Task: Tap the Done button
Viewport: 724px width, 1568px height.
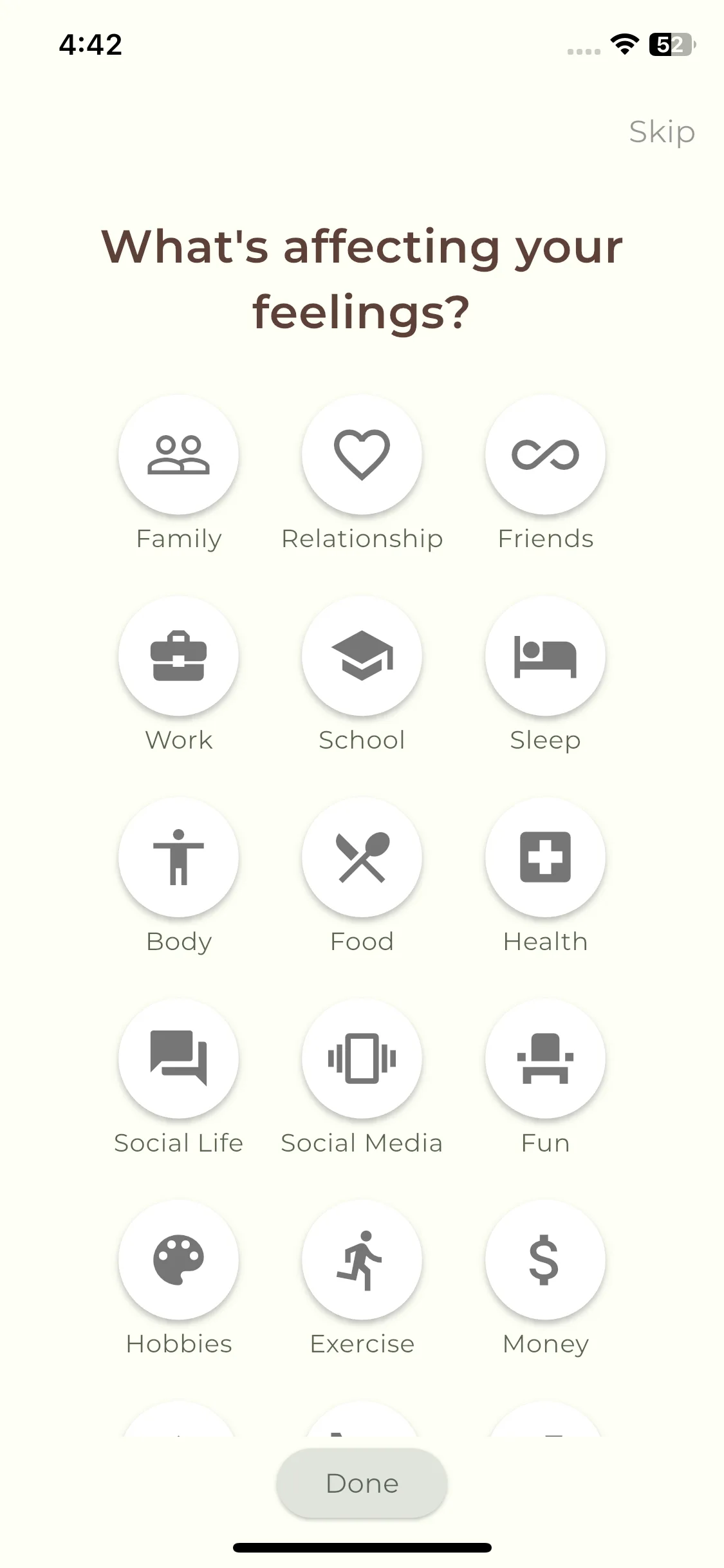Action: (362, 1483)
